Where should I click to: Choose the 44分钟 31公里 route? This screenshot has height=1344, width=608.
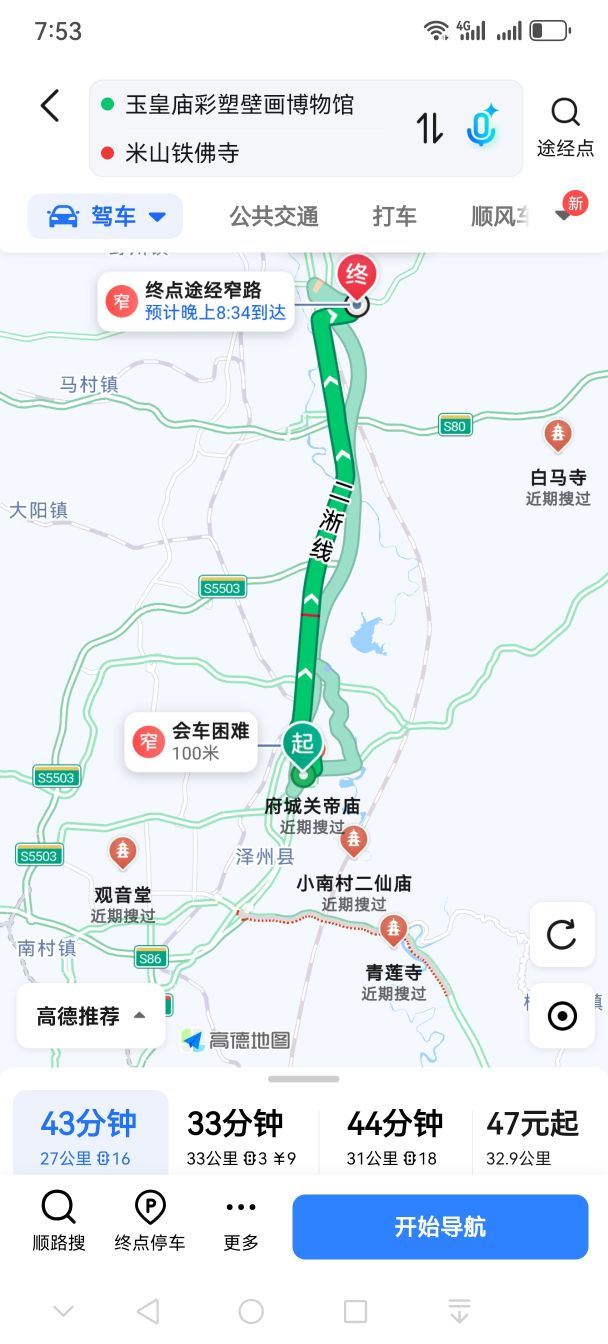pyautogui.click(x=394, y=1136)
